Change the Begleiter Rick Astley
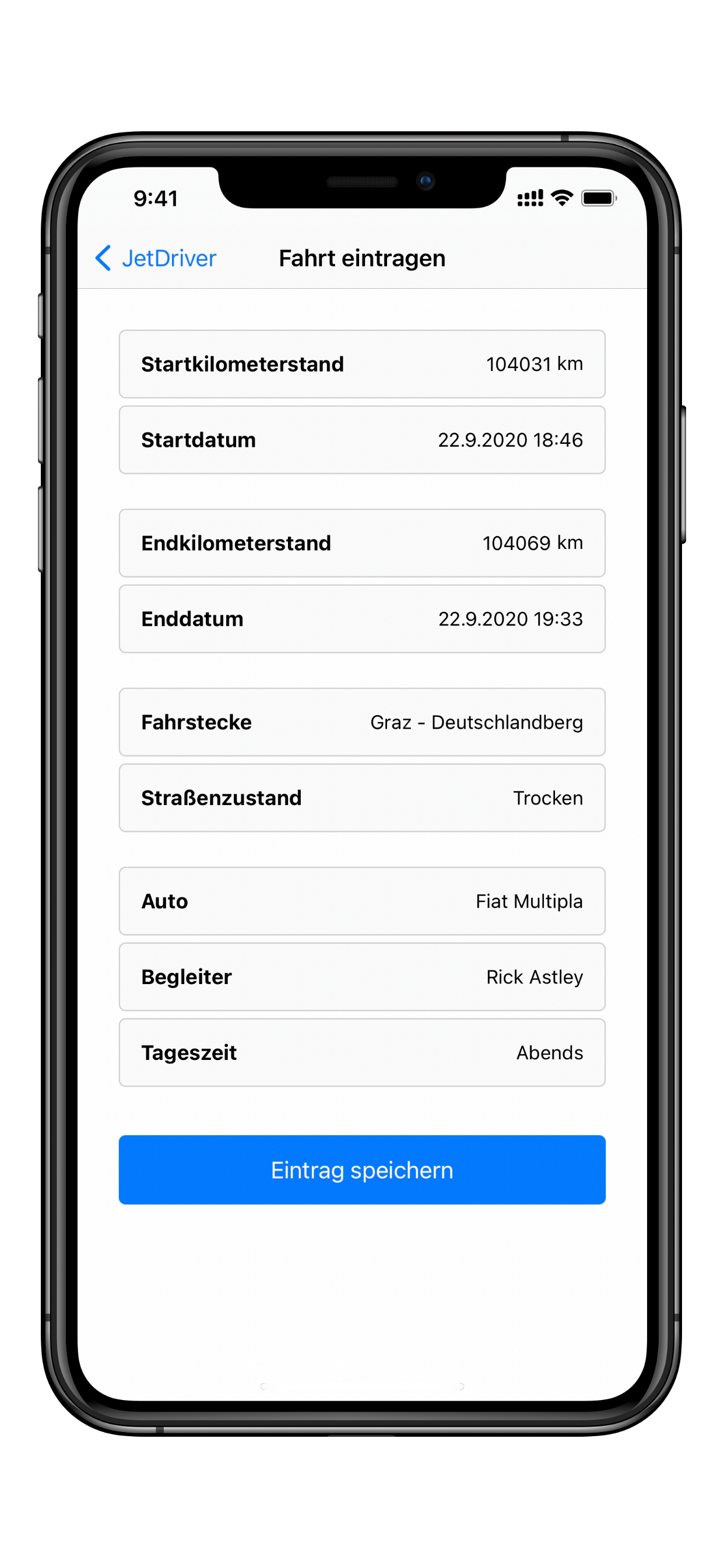 (x=362, y=977)
